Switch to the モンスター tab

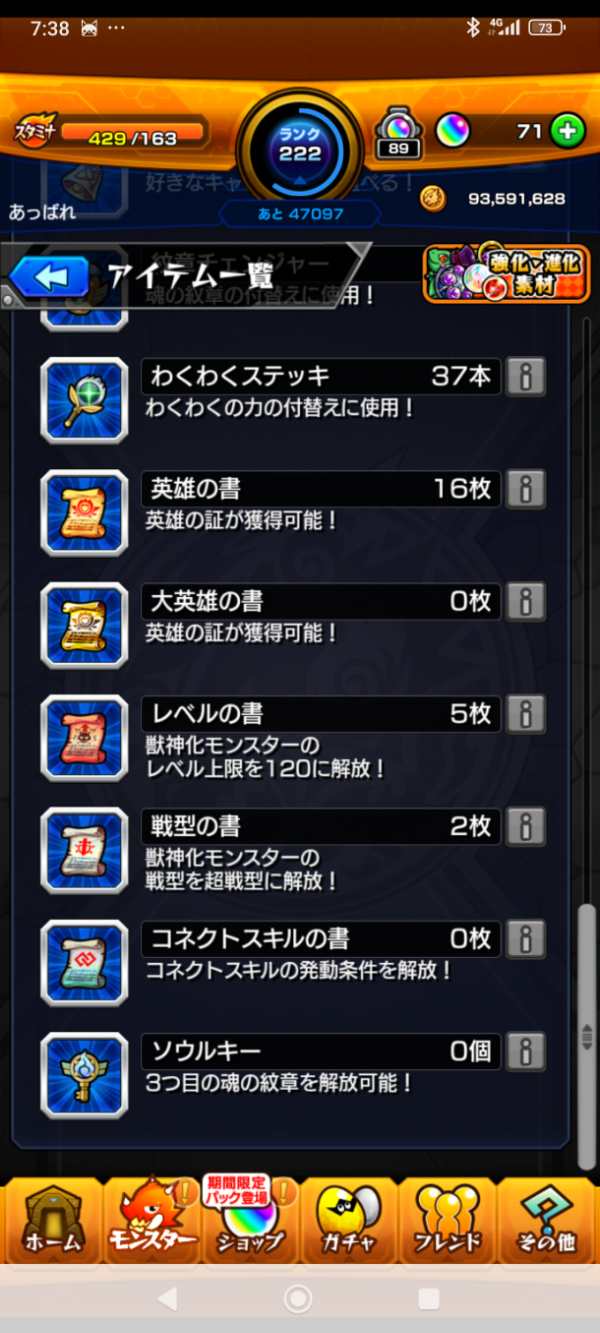152,1220
